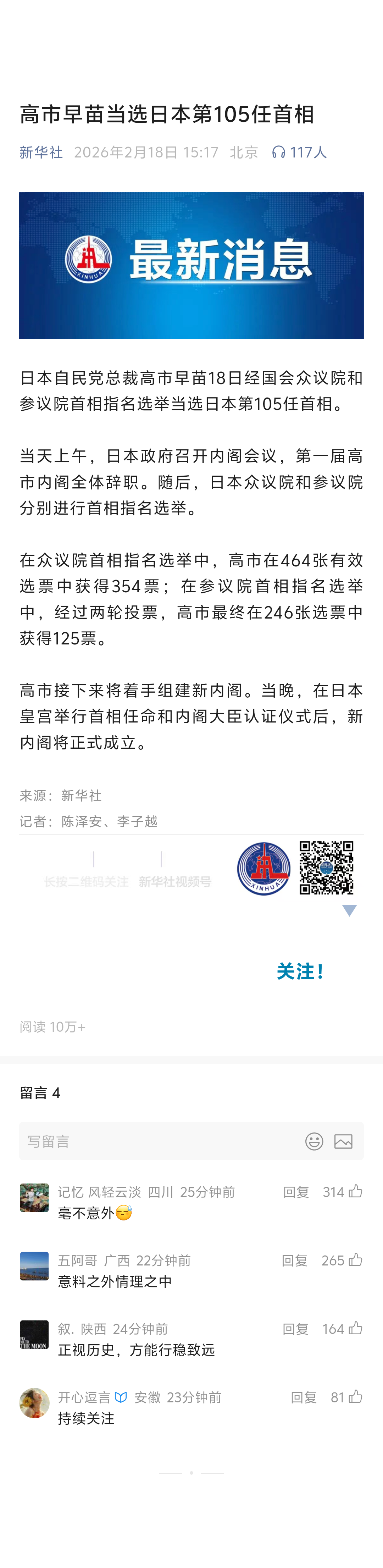Reply to 记忆 风轻云淡's comment
Screen dimensions: 383x1568
point(296,1192)
